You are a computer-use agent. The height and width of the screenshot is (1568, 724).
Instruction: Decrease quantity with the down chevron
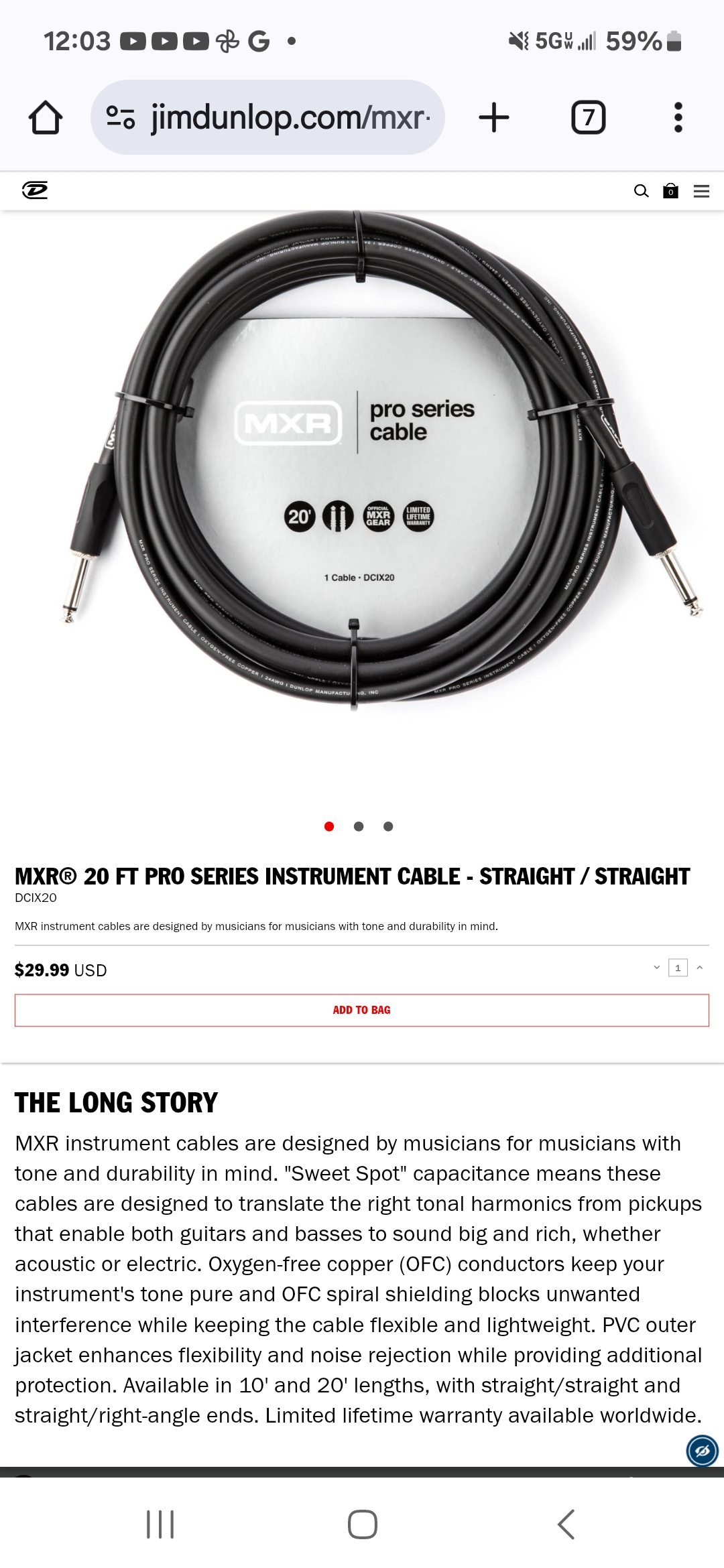(657, 967)
